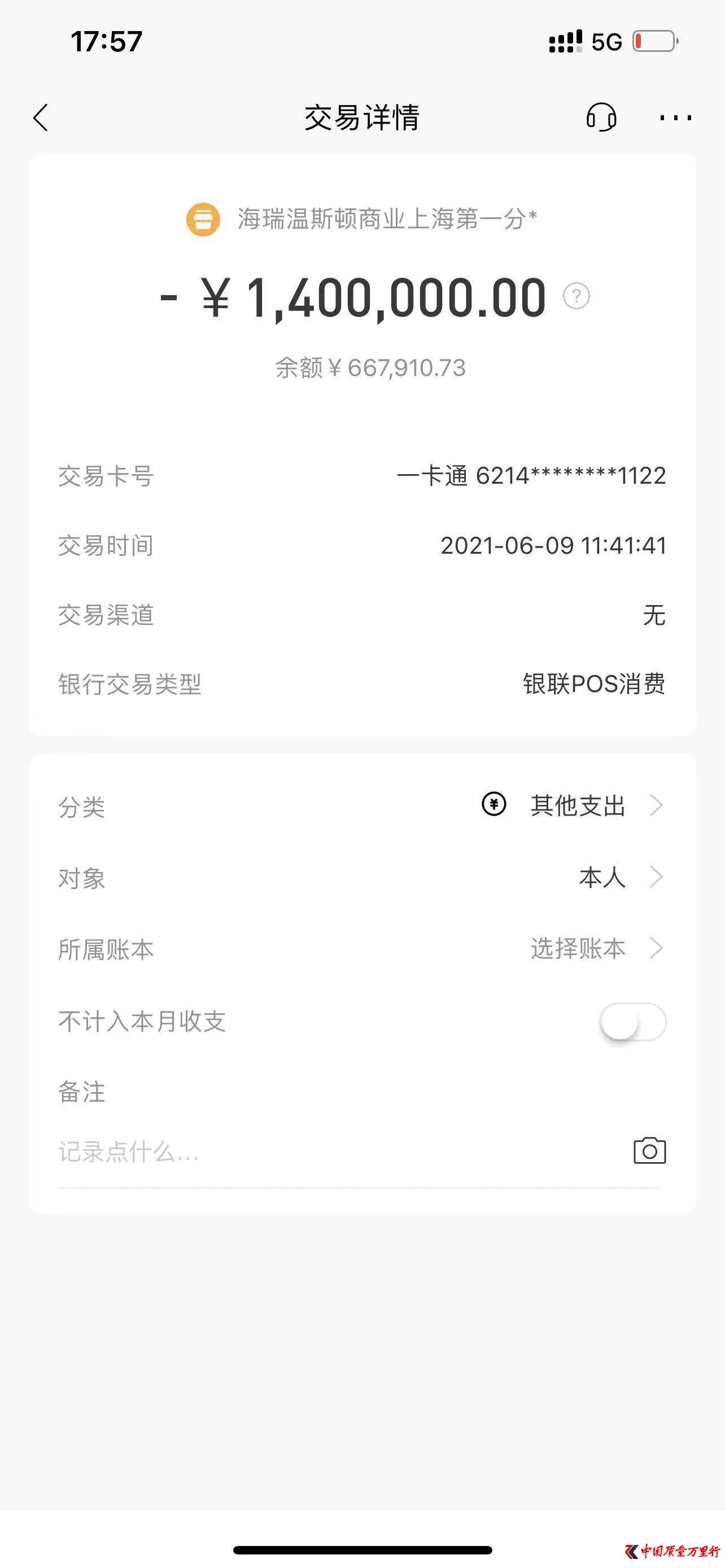Open the 对象 row showing 本人
Image resolution: width=725 pixels, height=1568 pixels.
362,878
